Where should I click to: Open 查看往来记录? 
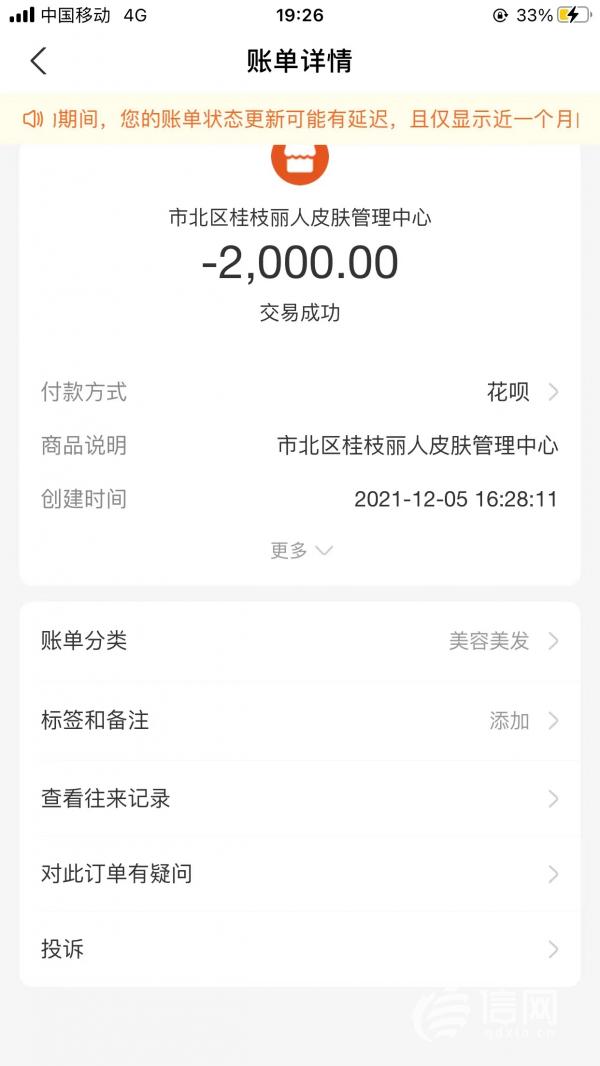(300, 798)
